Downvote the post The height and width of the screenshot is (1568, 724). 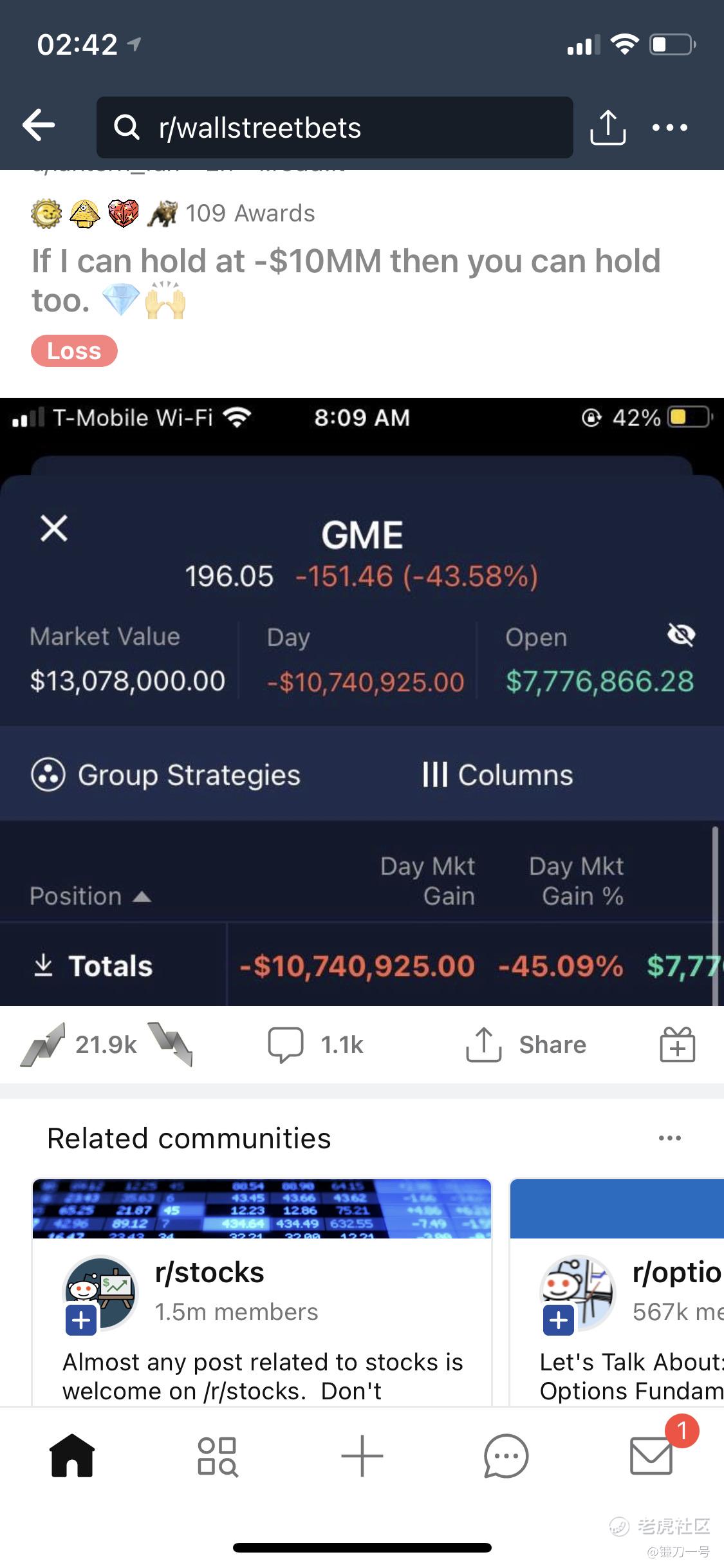(171, 1044)
